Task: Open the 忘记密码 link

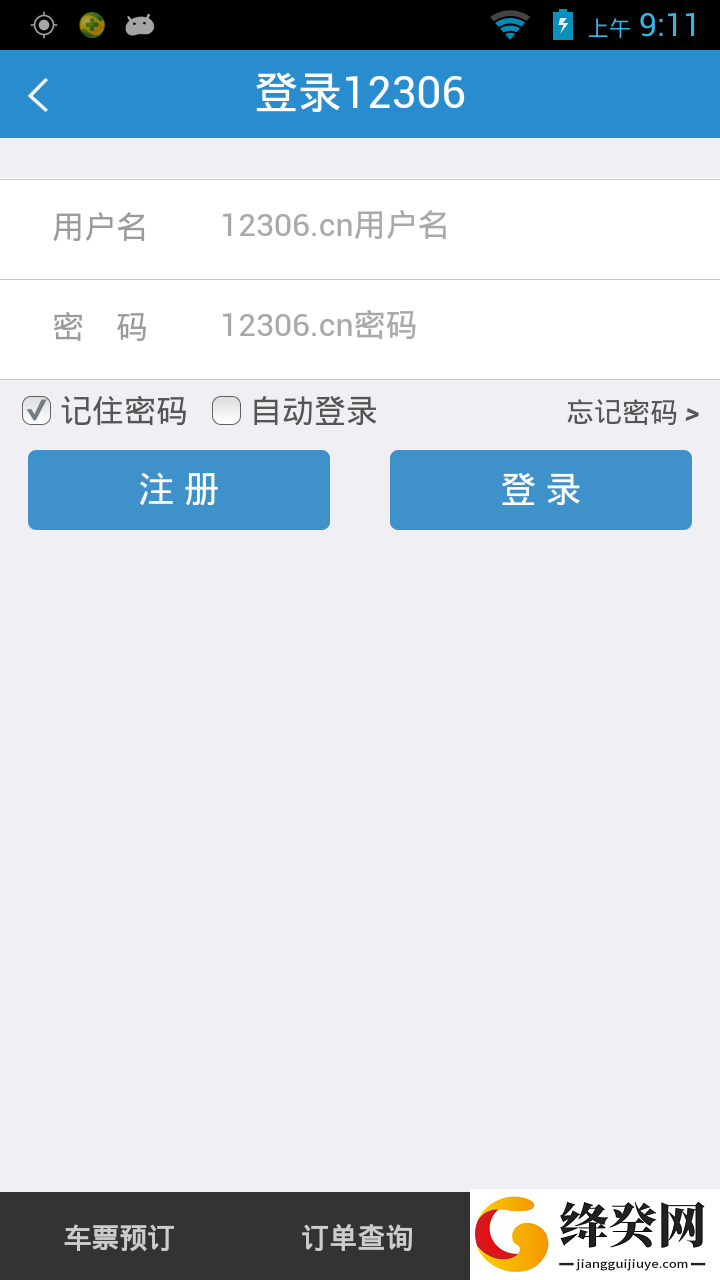Action: [632, 412]
